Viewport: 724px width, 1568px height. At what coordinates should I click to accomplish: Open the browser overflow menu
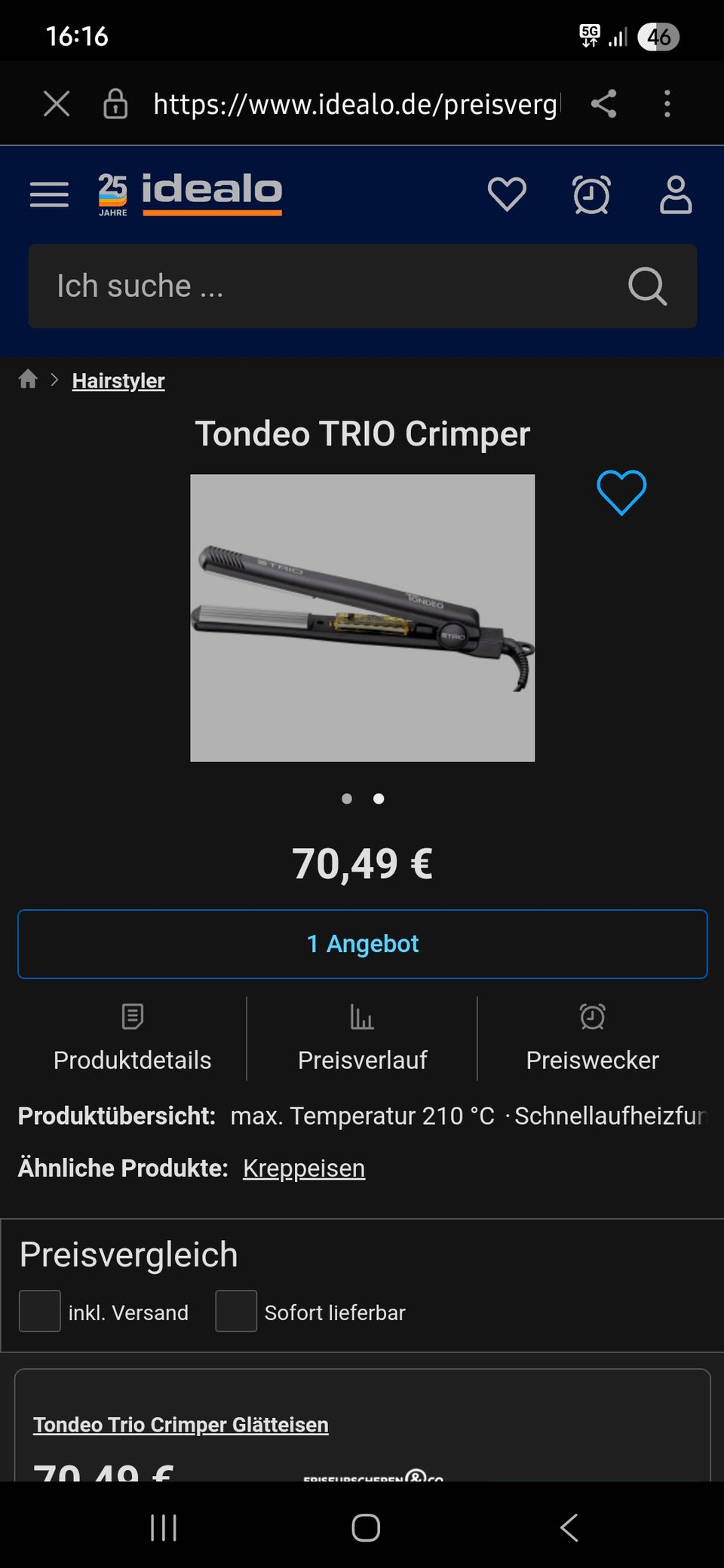coord(667,104)
